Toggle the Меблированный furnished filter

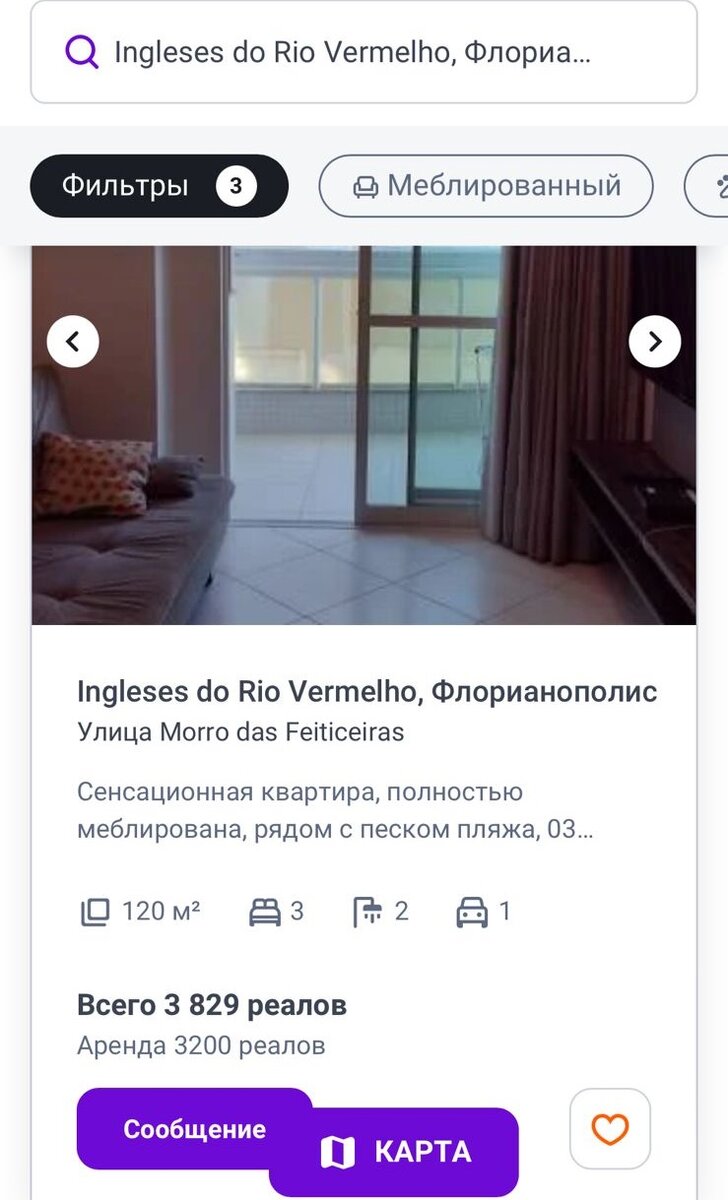pyautogui.click(x=487, y=184)
